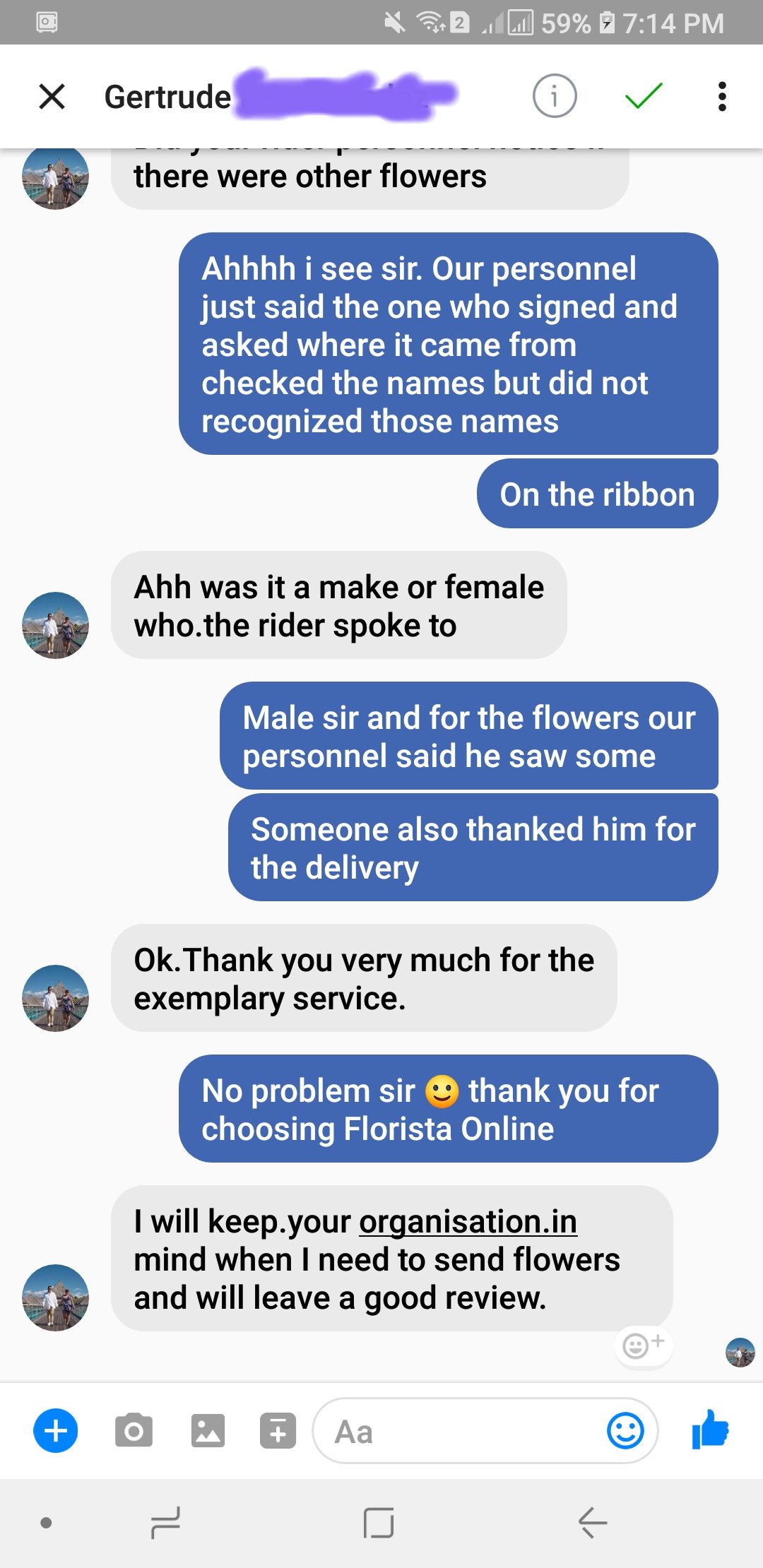Go to home via system navigation
This screenshot has height=1568, width=763.
click(x=379, y=1522)
